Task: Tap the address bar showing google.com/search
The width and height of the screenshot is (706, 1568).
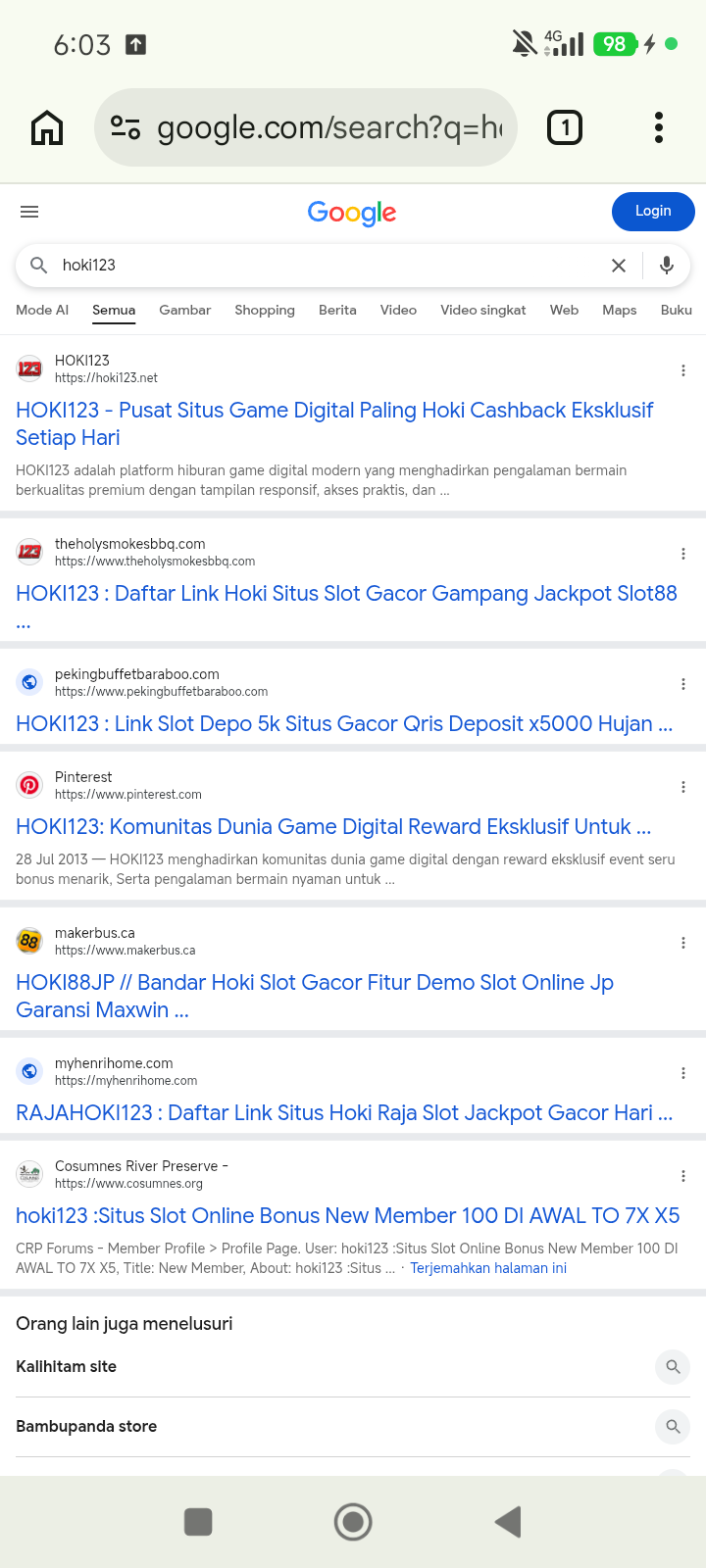Action: coord(306,127)
